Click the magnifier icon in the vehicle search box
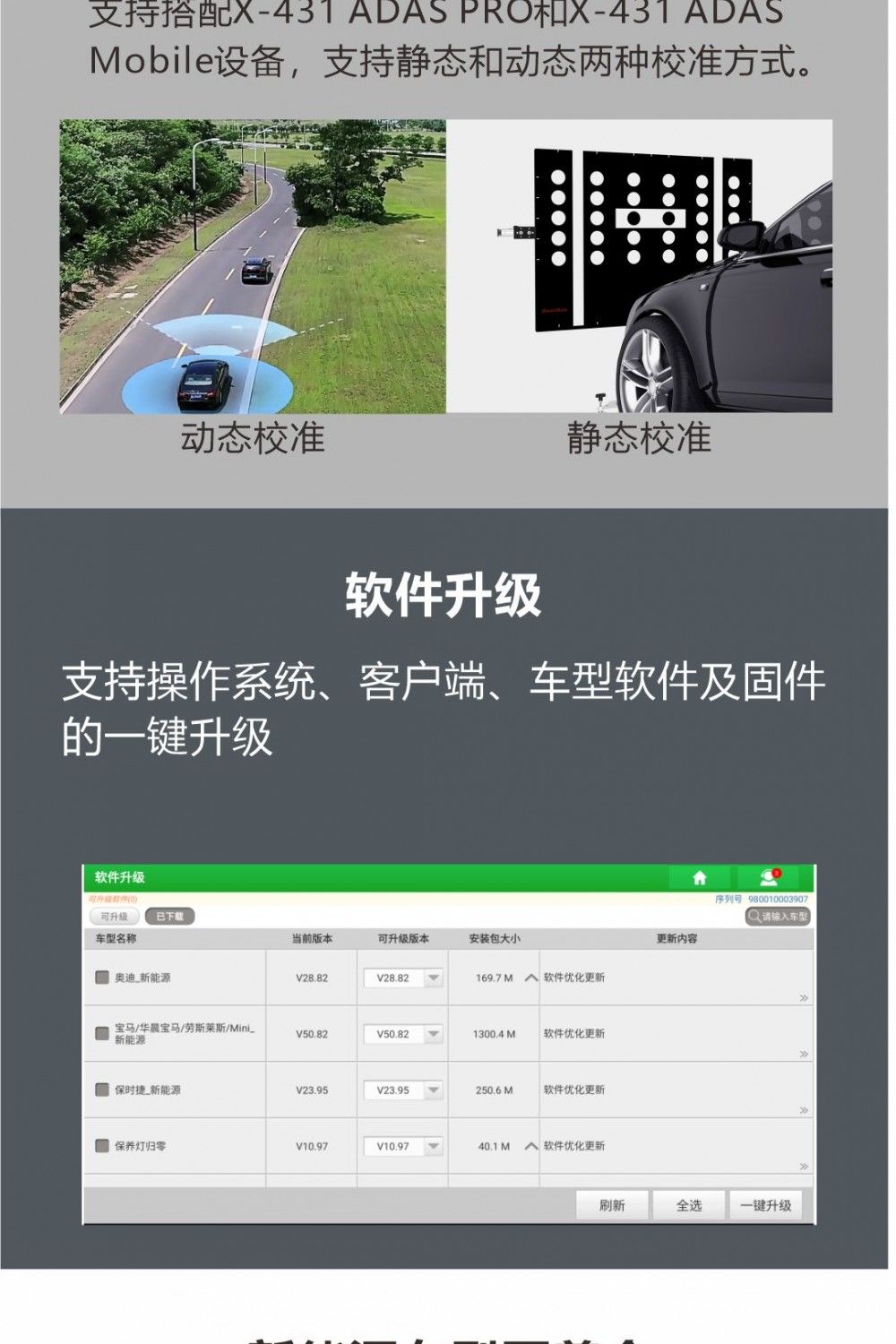Image resolution: width=896 pixels, height=1344 pixels. (755, 917)
